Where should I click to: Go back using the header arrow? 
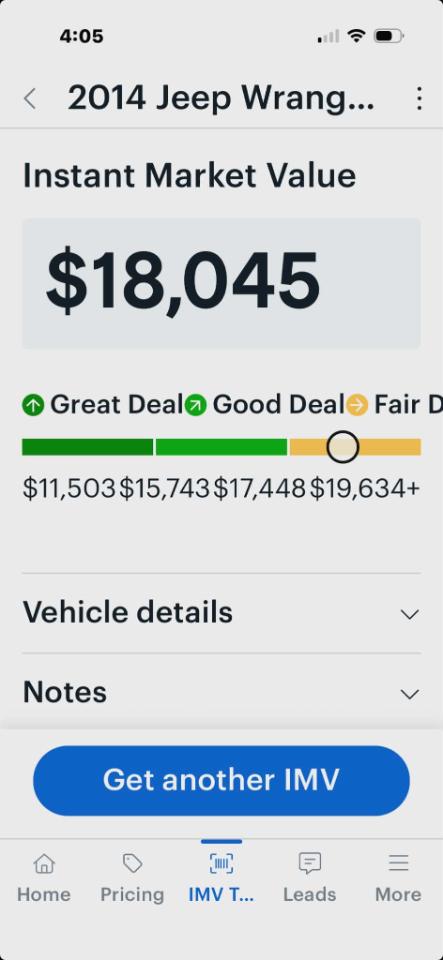pyautogui.click(x=29, y=98)
